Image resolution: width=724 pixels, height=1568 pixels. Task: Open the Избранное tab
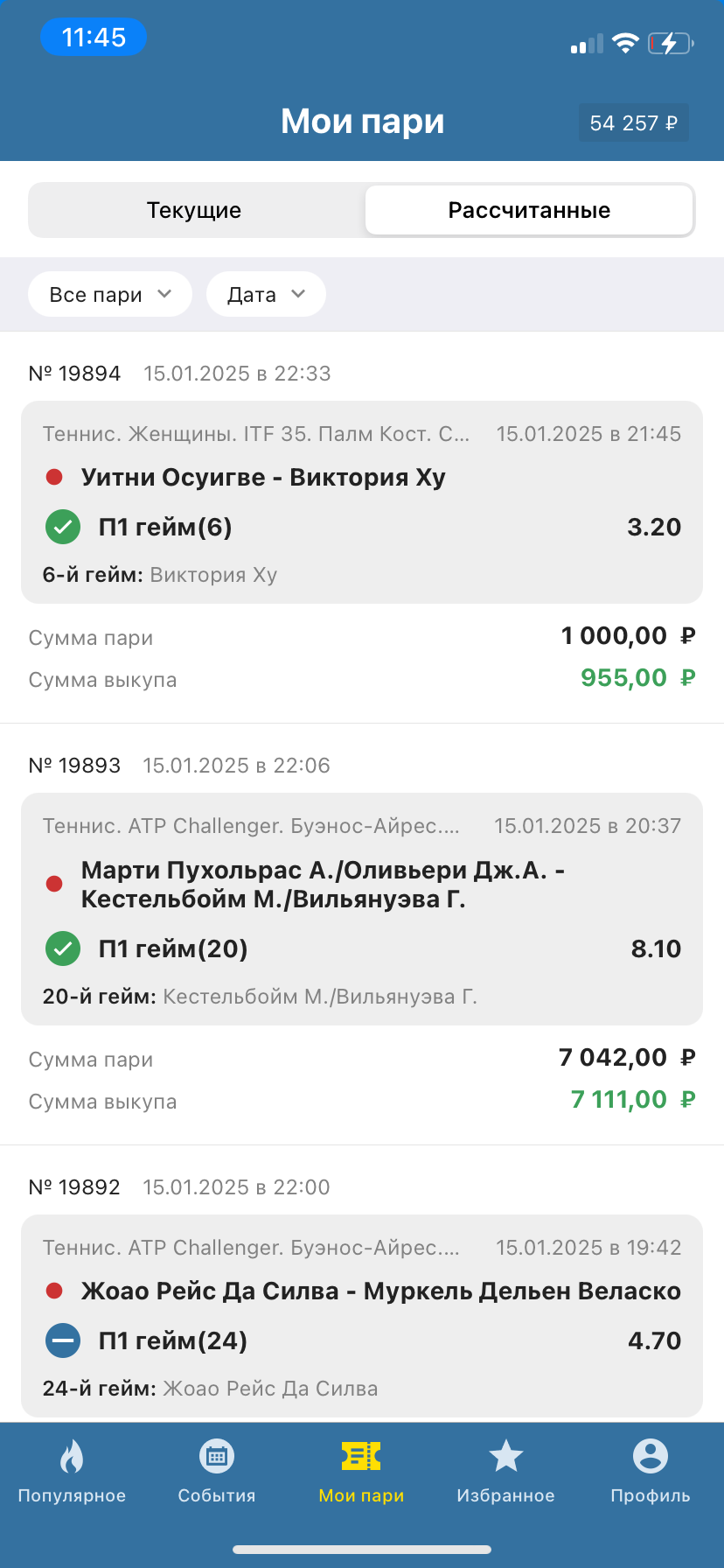pos(505,1471)
